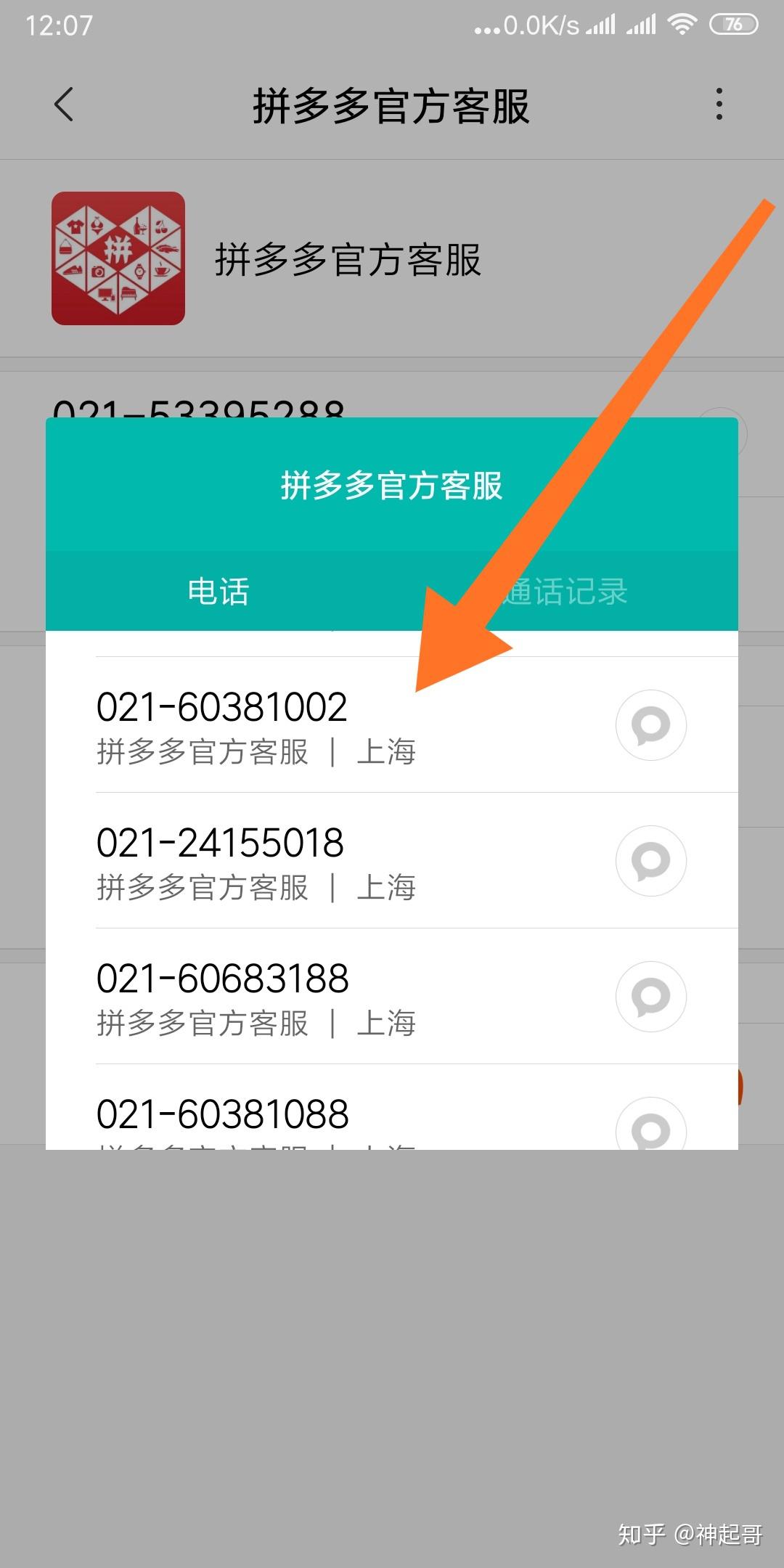Image resolution: width=784 pixels, height=1568 pixels.
Task: Tap the back arrow to return
Action: 65,105
